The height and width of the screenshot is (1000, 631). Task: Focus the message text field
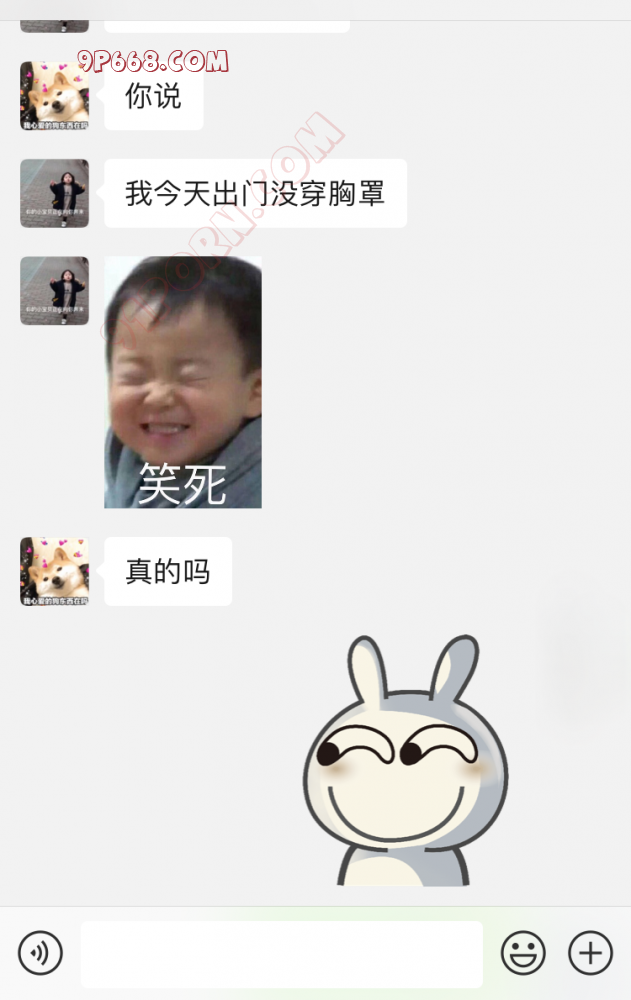pos(281,953)
